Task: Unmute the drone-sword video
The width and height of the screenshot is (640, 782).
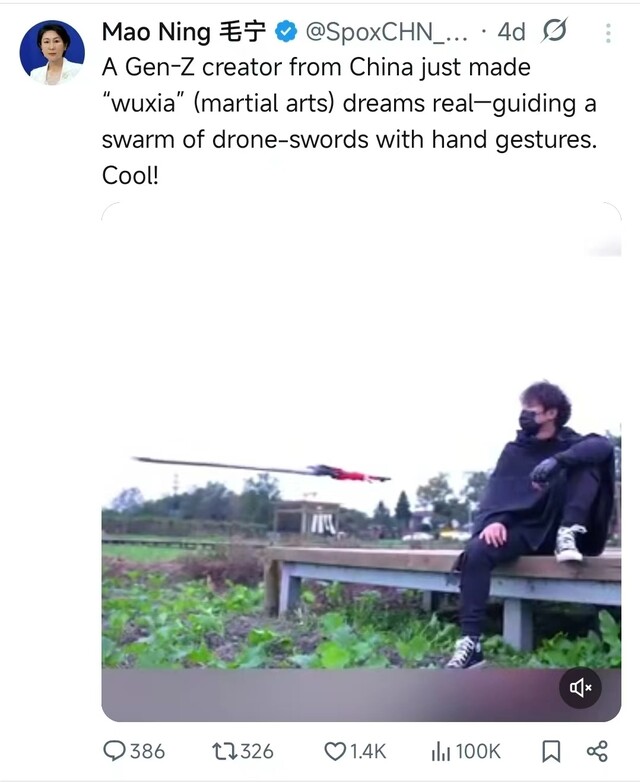Action: point(580,688)
